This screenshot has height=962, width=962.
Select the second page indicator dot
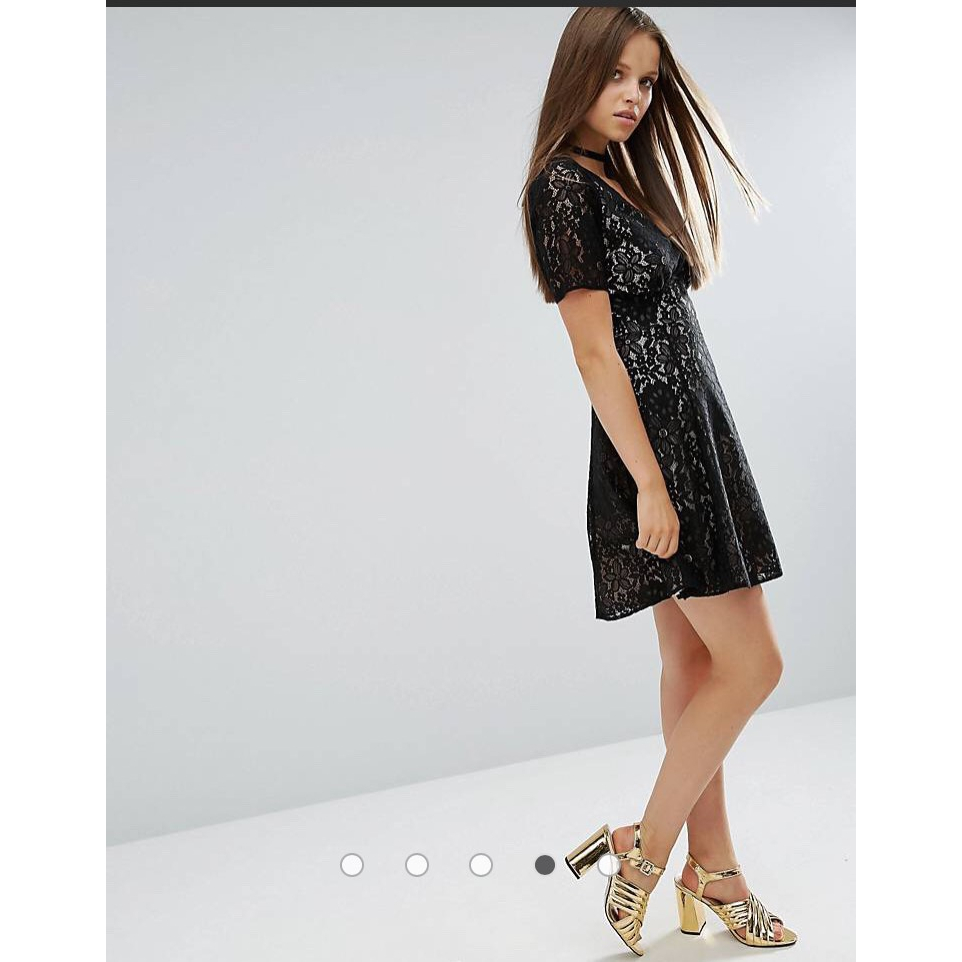tap(417, 865)
